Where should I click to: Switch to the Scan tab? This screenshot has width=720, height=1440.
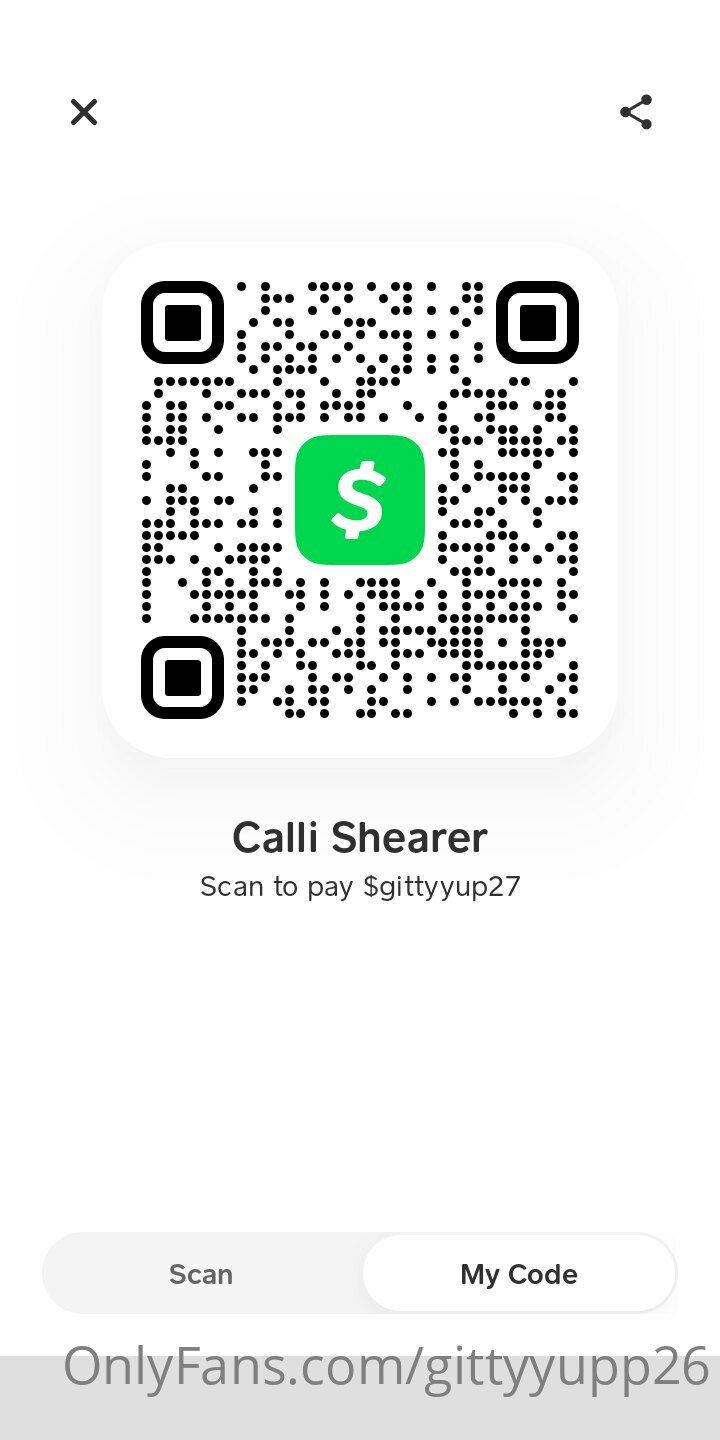click(x=201, y=1273)
